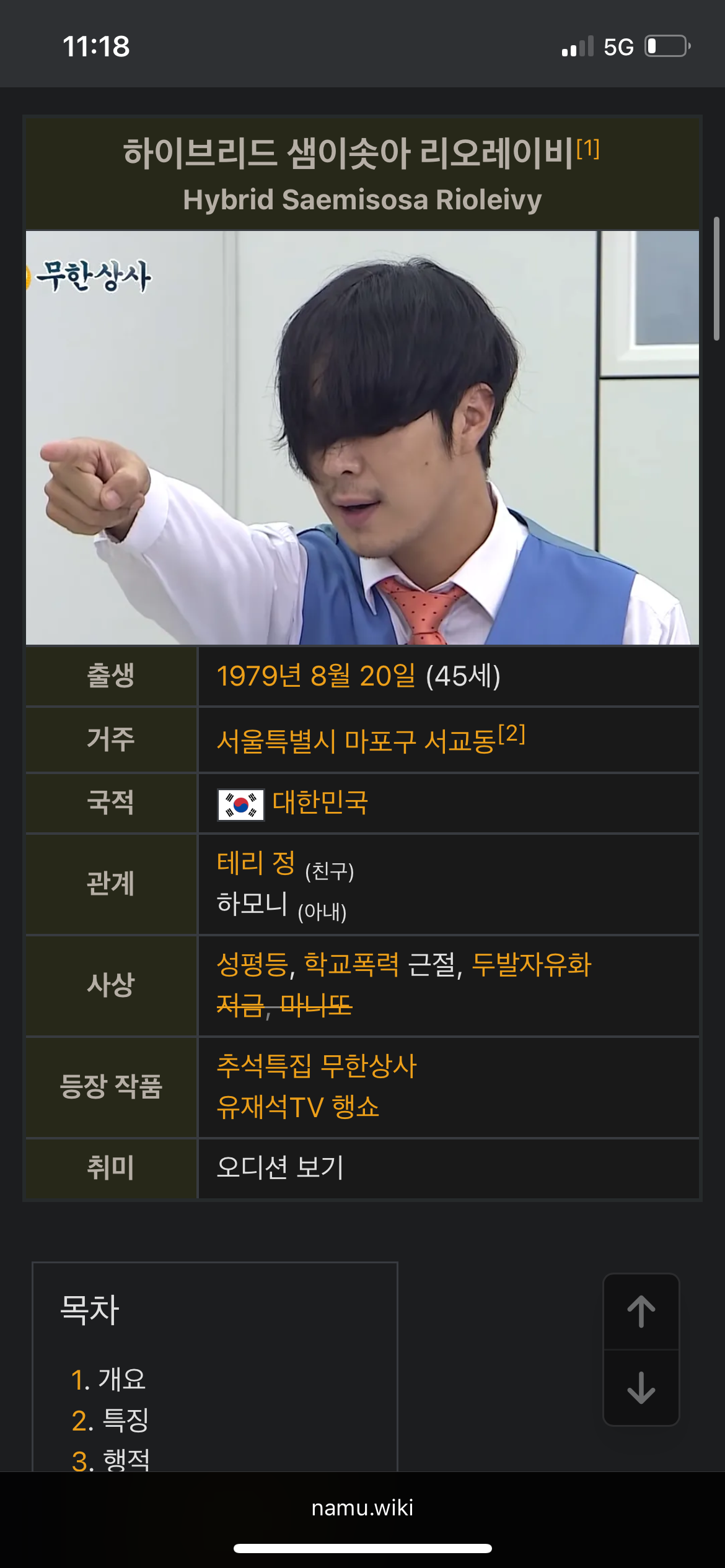Screen dimensions: 725x1568
Task: Open the 유재석TV 행쇼 link
Action: click(x=297, y=1107)
